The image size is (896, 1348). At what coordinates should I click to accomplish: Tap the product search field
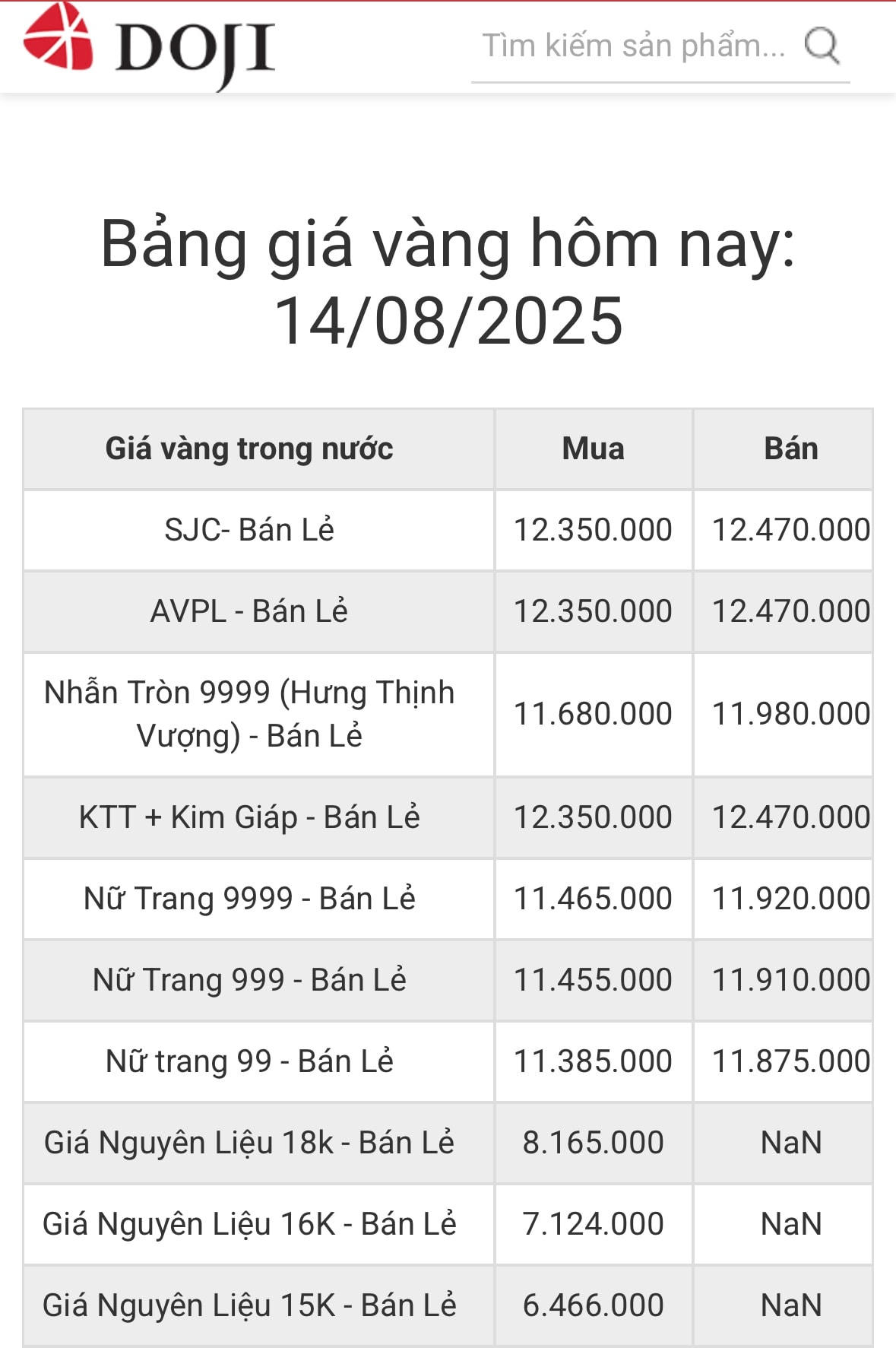[x=634, y=46]
